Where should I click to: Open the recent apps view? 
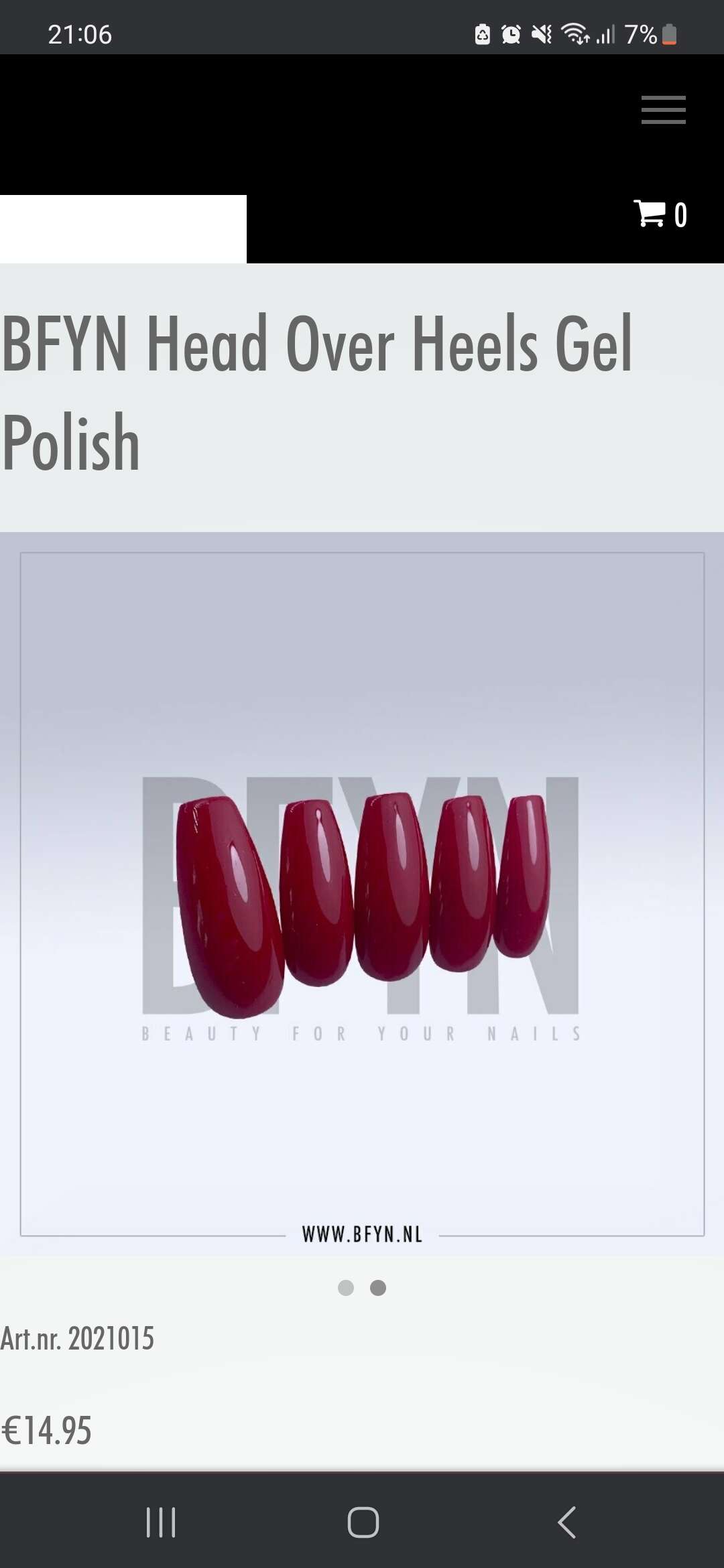(x=161, y=1522)
